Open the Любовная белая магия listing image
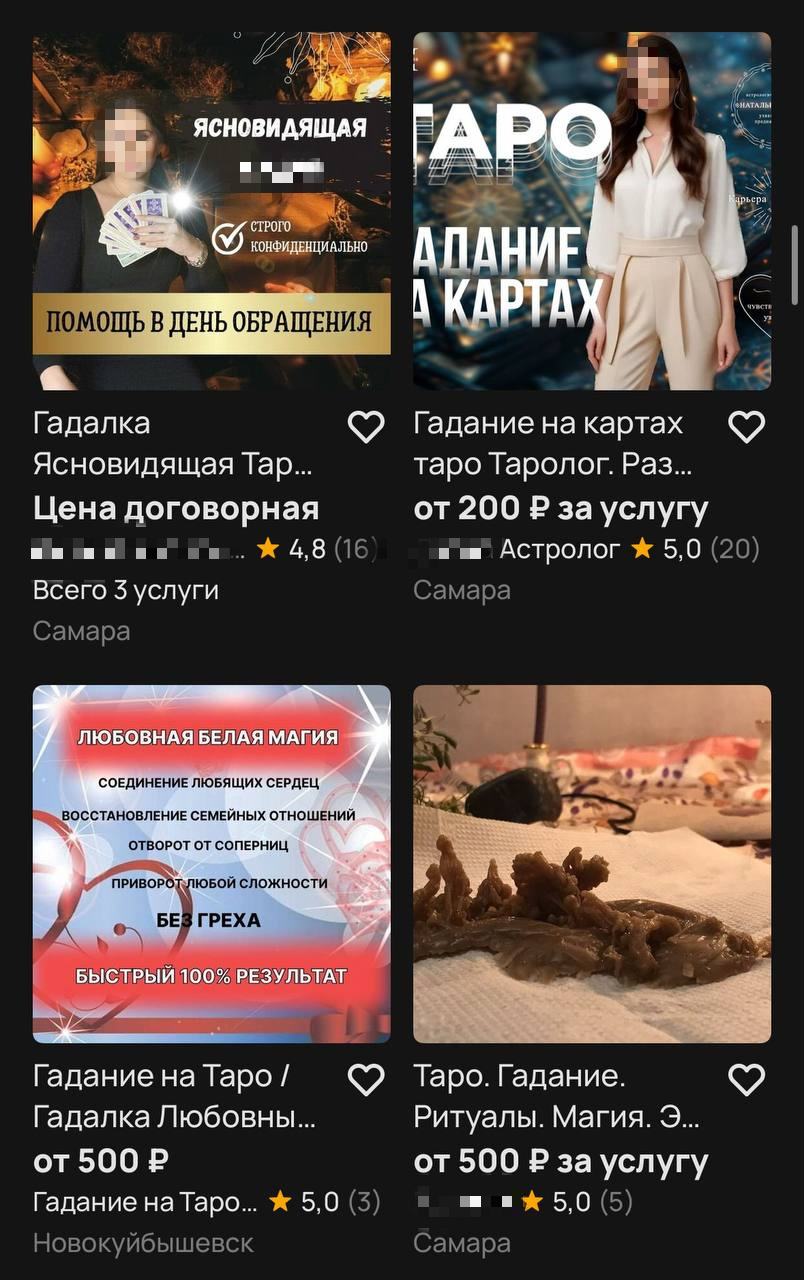Screen dimensions: 804x1280 (211, 864)
